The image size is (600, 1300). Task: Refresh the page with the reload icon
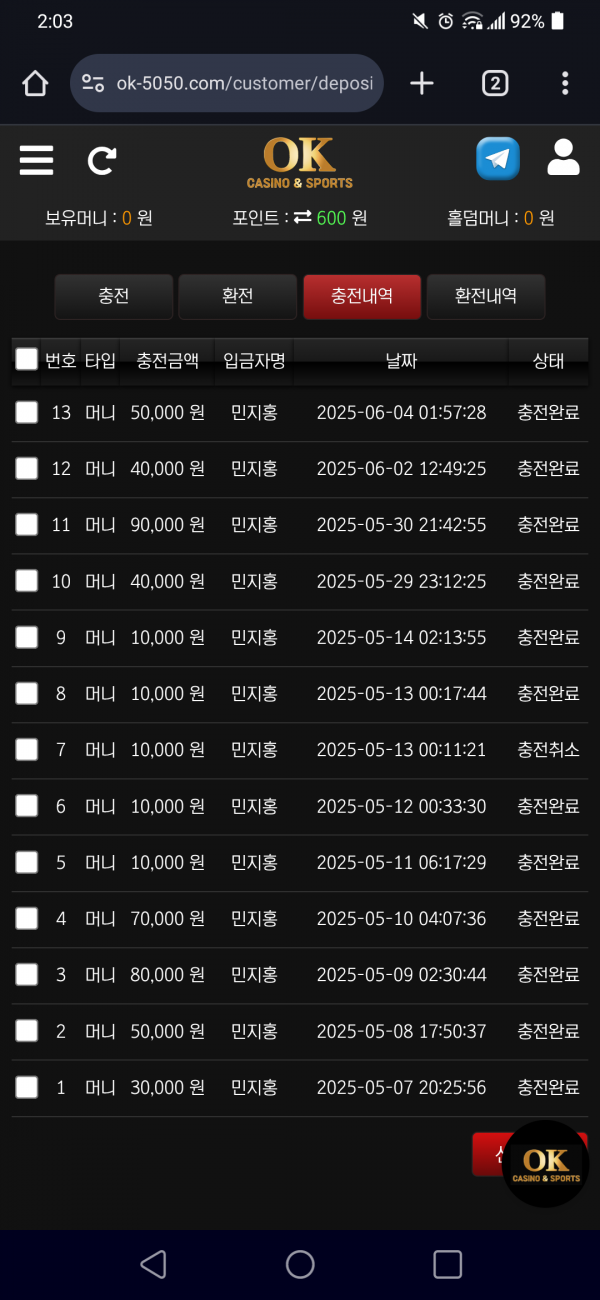click(x=102, y=160)
